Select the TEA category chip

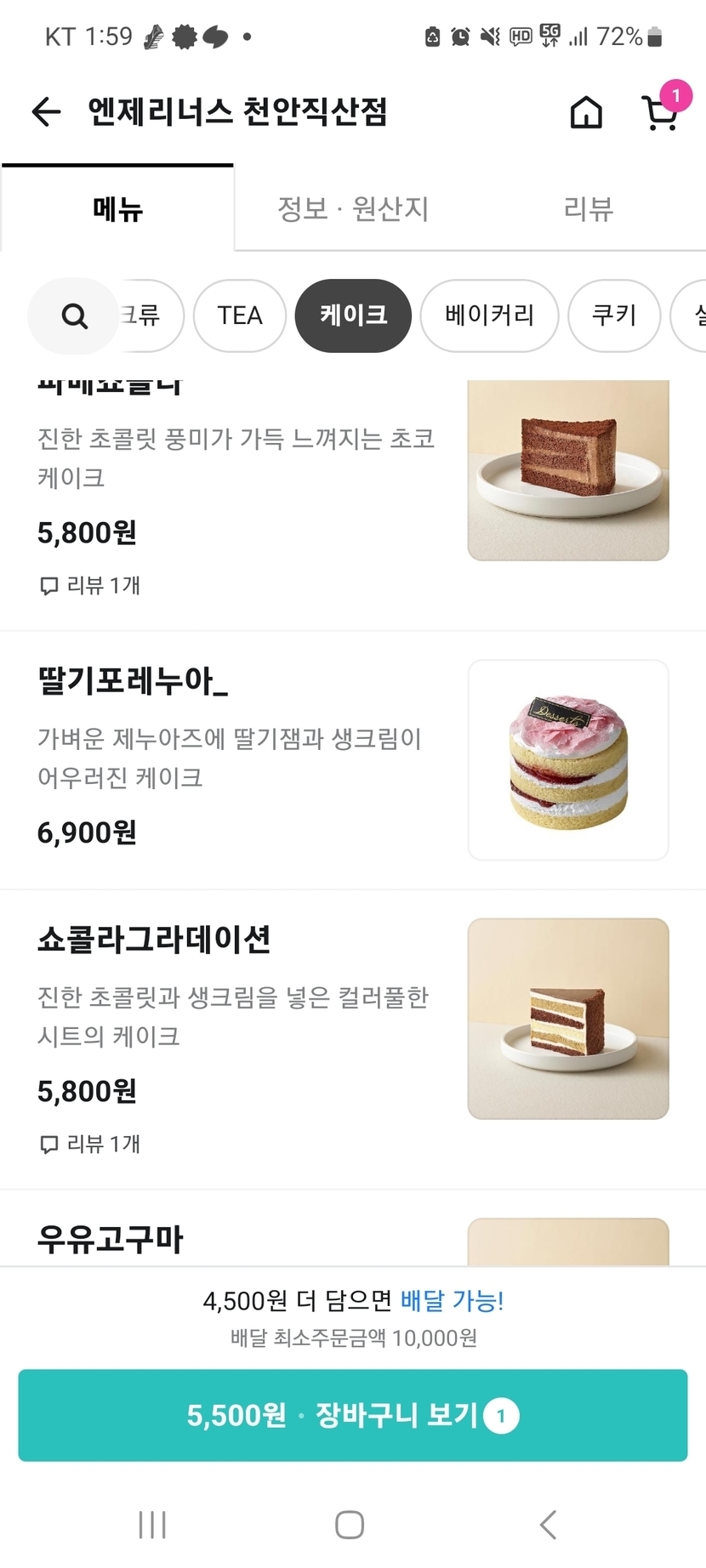239,315
